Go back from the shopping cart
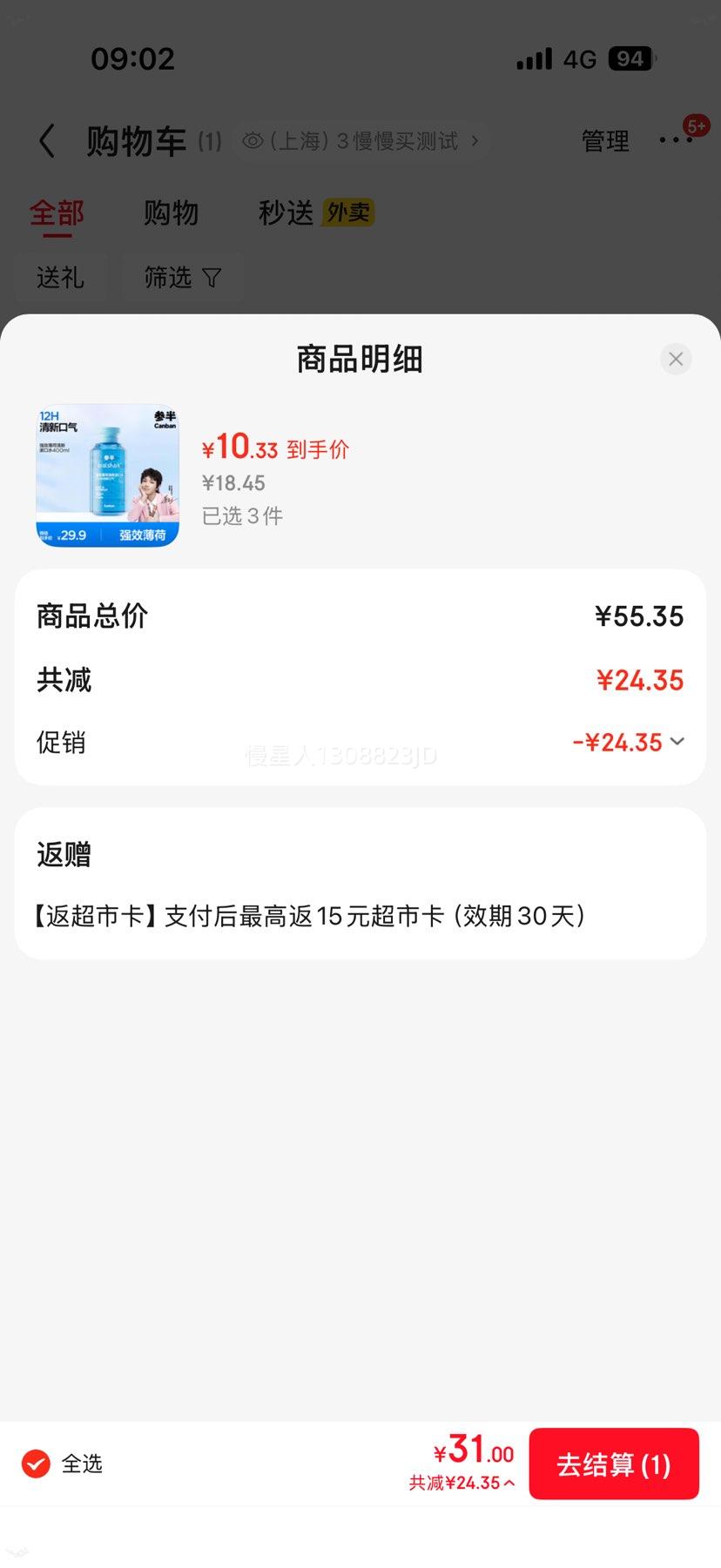The image size is (721, 1568). (47, 141)
